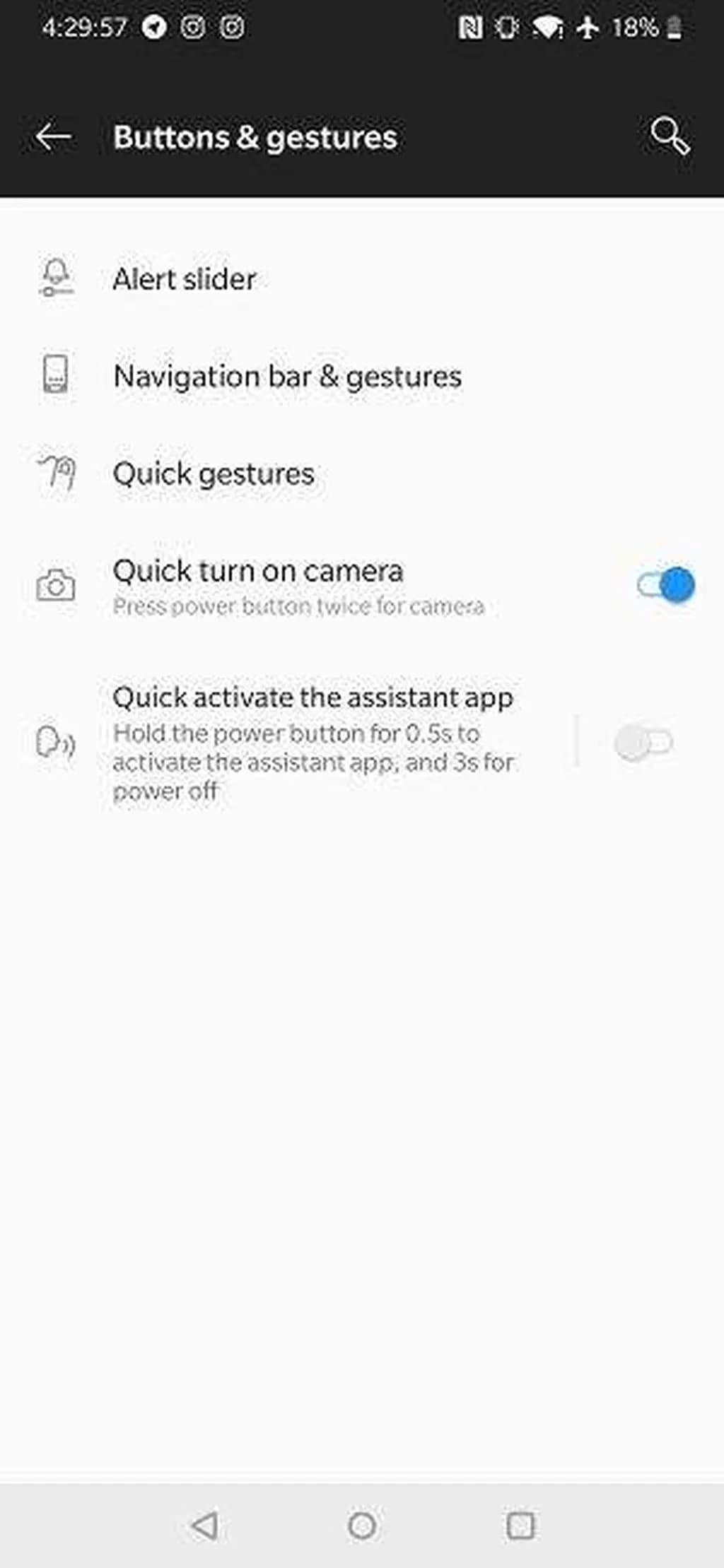The image size is (724, 1568).
Task: Disable Quick turn on camera toggle
Action: (x=665, y=585)
